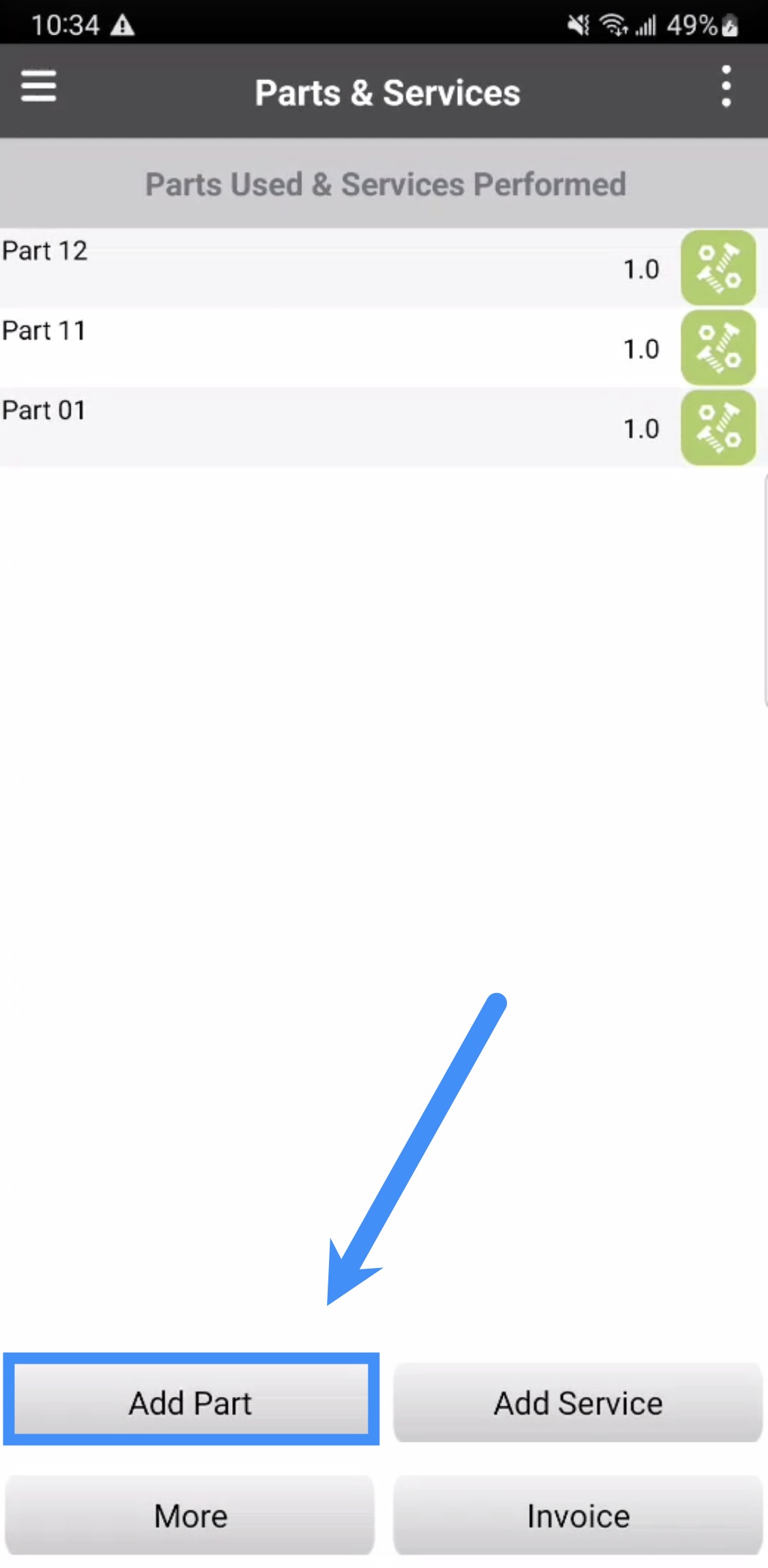Open the three-dot overflow menu
The width and height of the screenshot is (768, 1568).
coord(726,87)
